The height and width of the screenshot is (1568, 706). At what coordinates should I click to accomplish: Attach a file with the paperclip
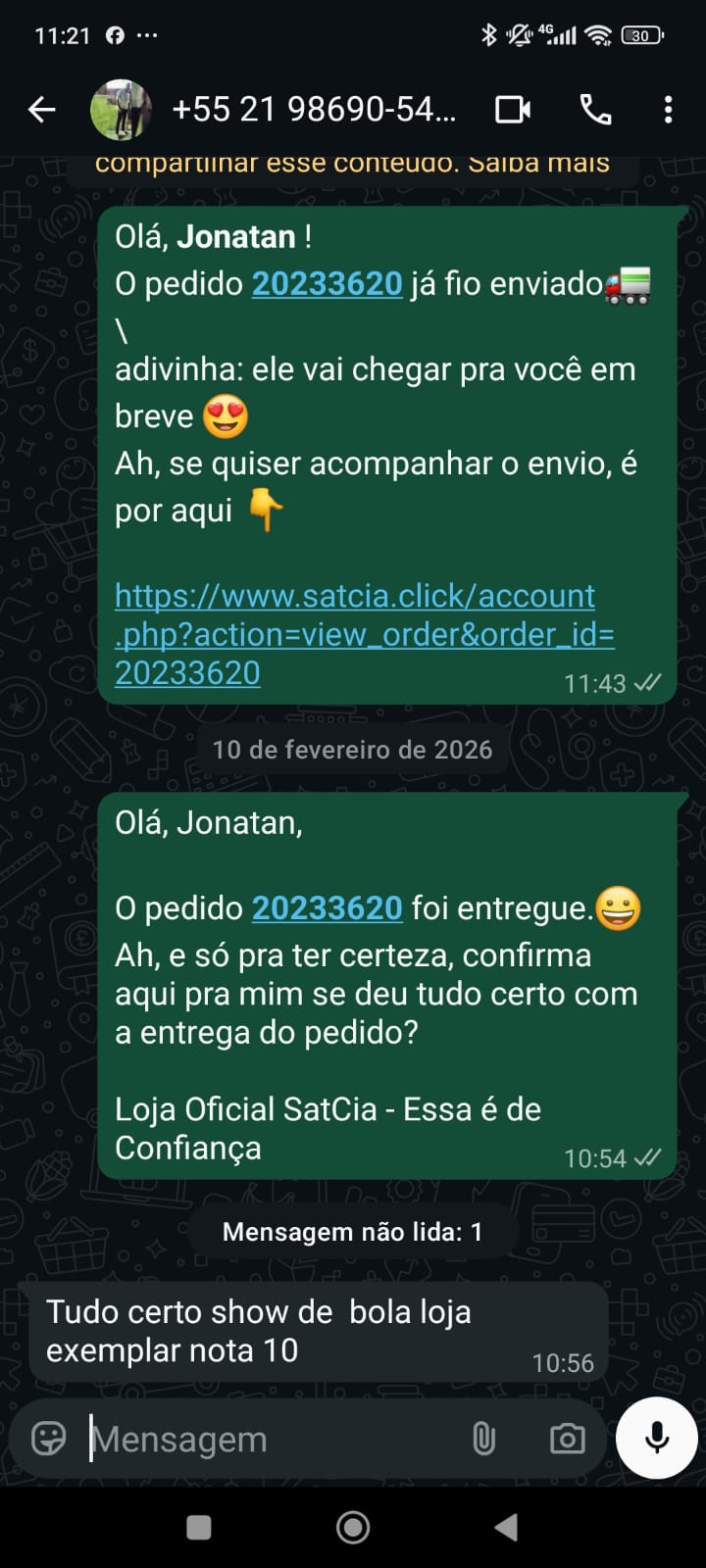pos(483,1439)
